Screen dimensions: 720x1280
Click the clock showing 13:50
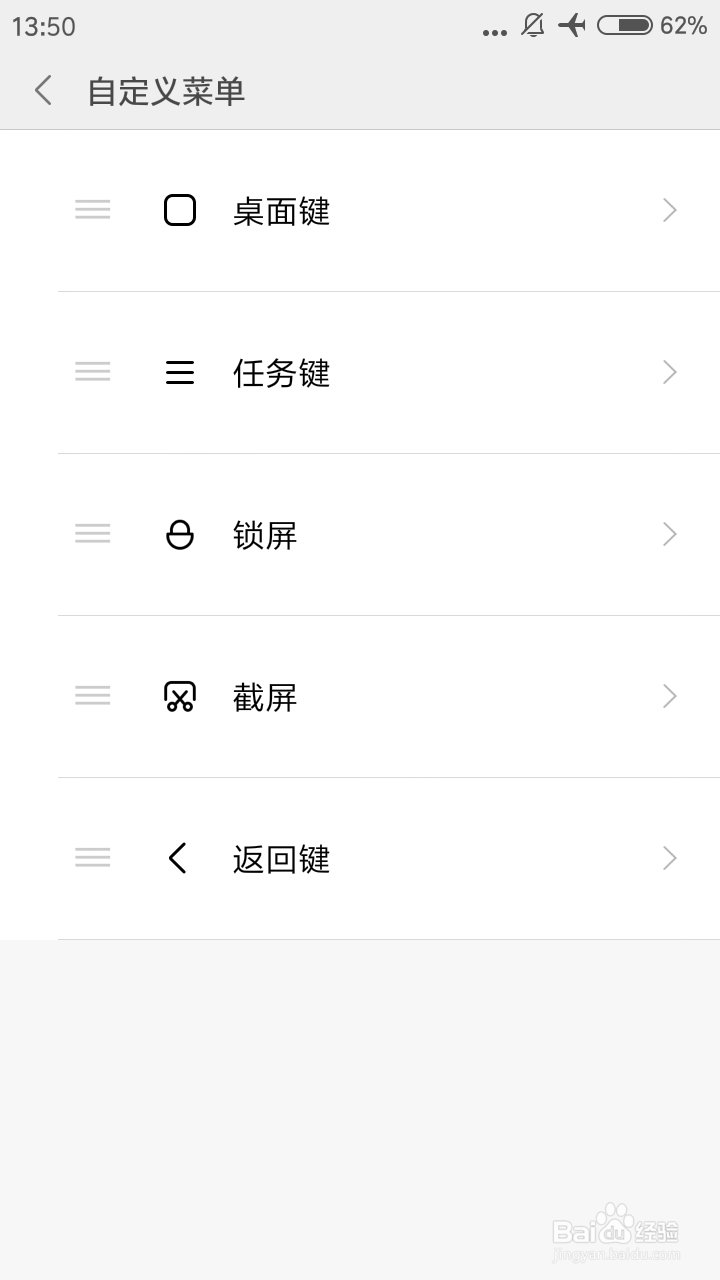point(44,26)
